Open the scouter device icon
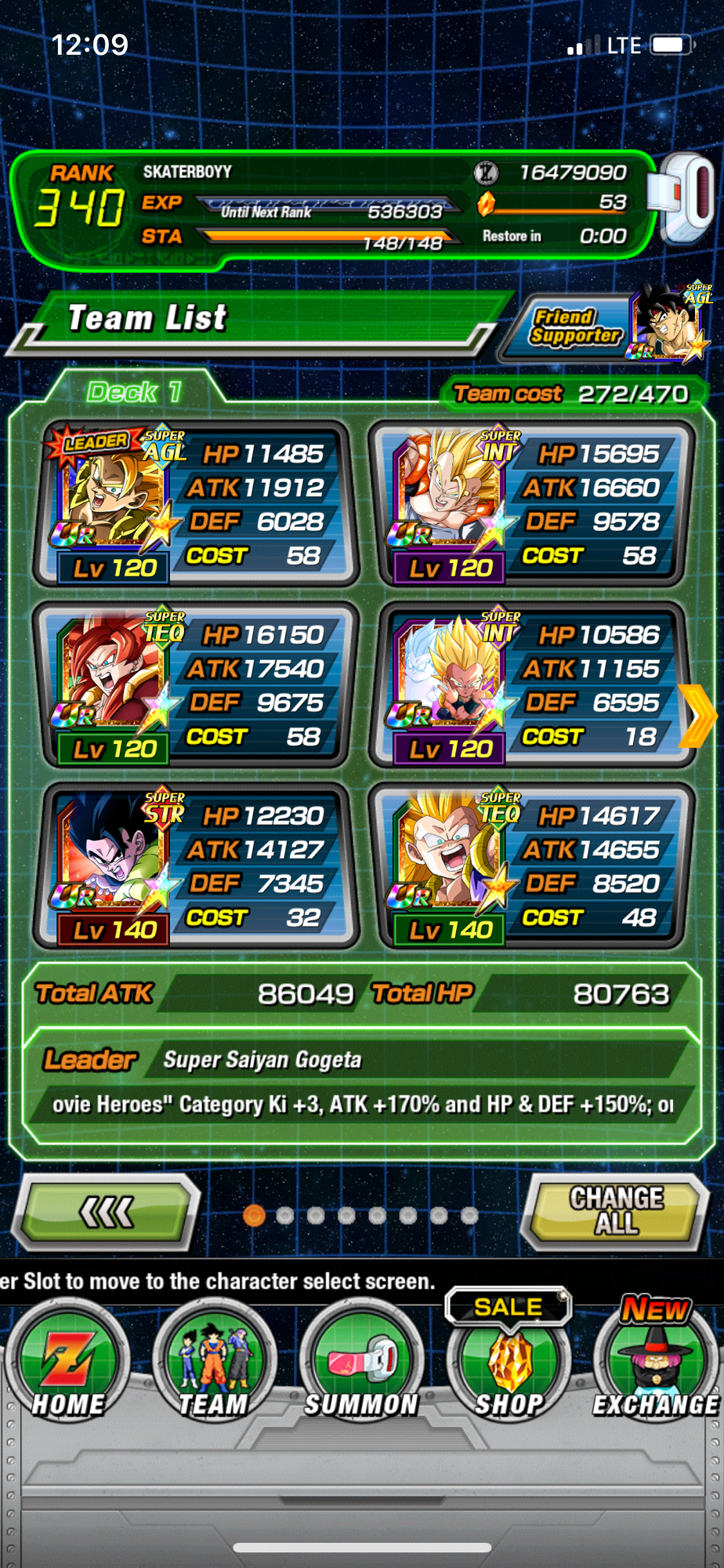The height and width of the screenshot is (1568, 724). (683, 196)
